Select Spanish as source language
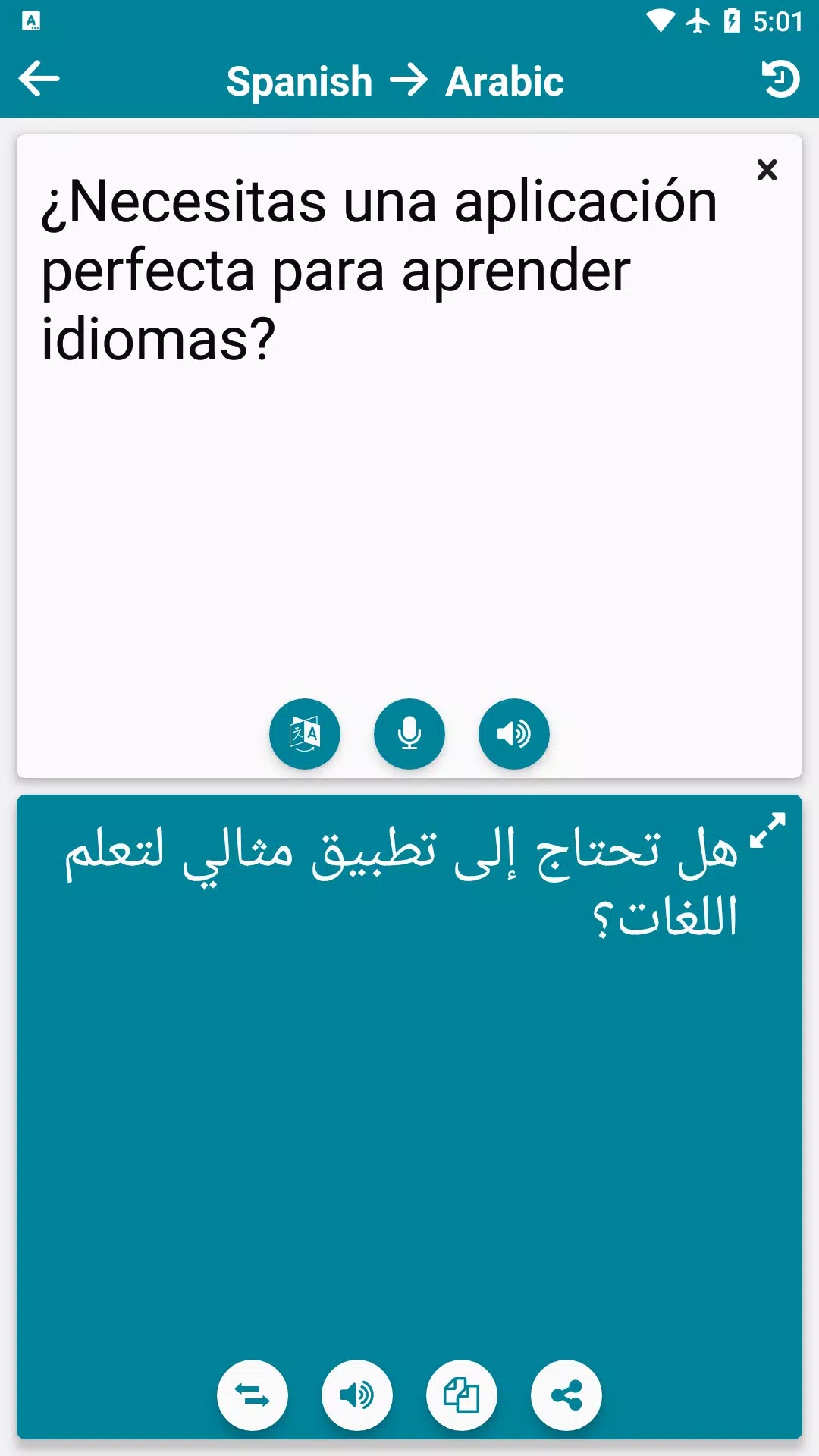 point(300,81)
